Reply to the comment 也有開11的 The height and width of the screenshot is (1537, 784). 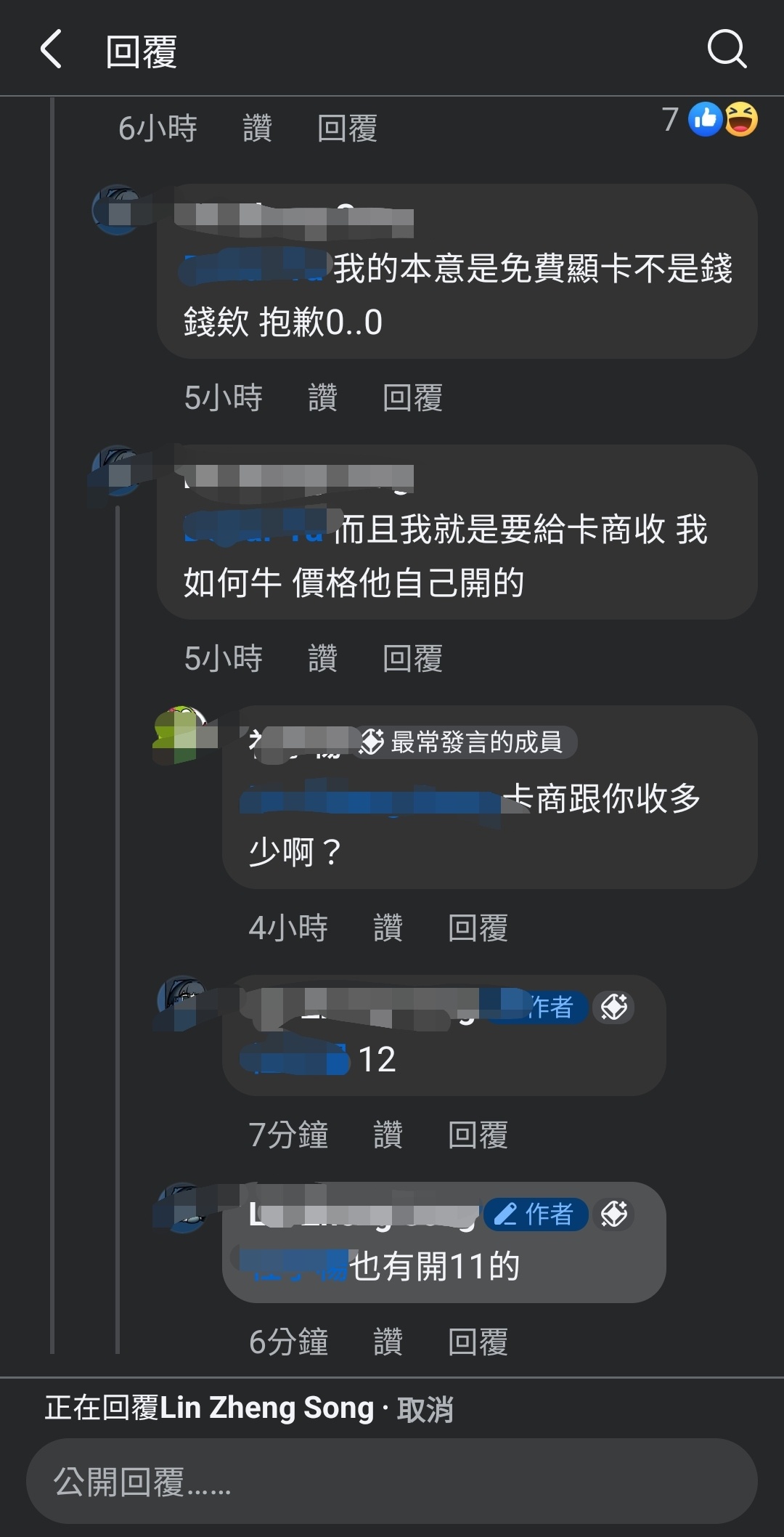(x=478, y=1342)
